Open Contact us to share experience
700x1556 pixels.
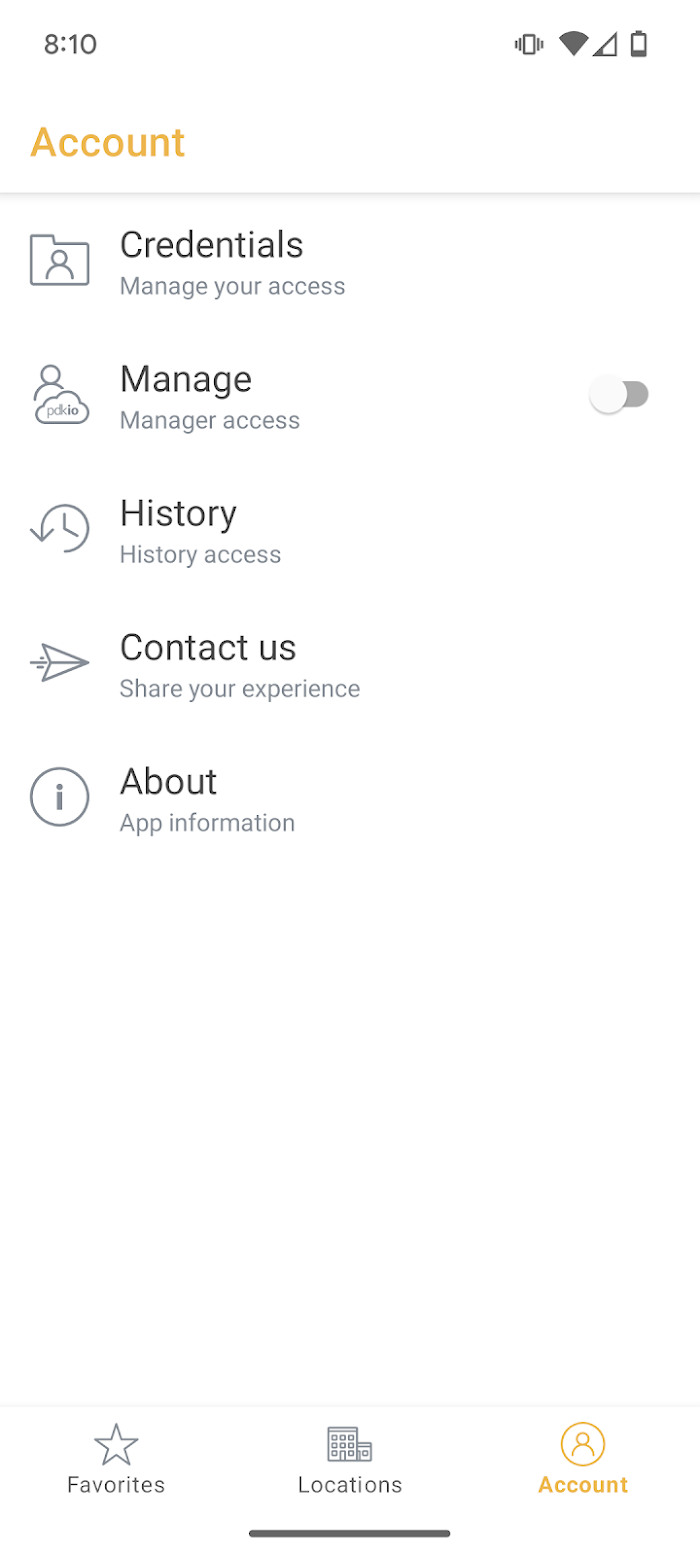[x=350, y=663]
